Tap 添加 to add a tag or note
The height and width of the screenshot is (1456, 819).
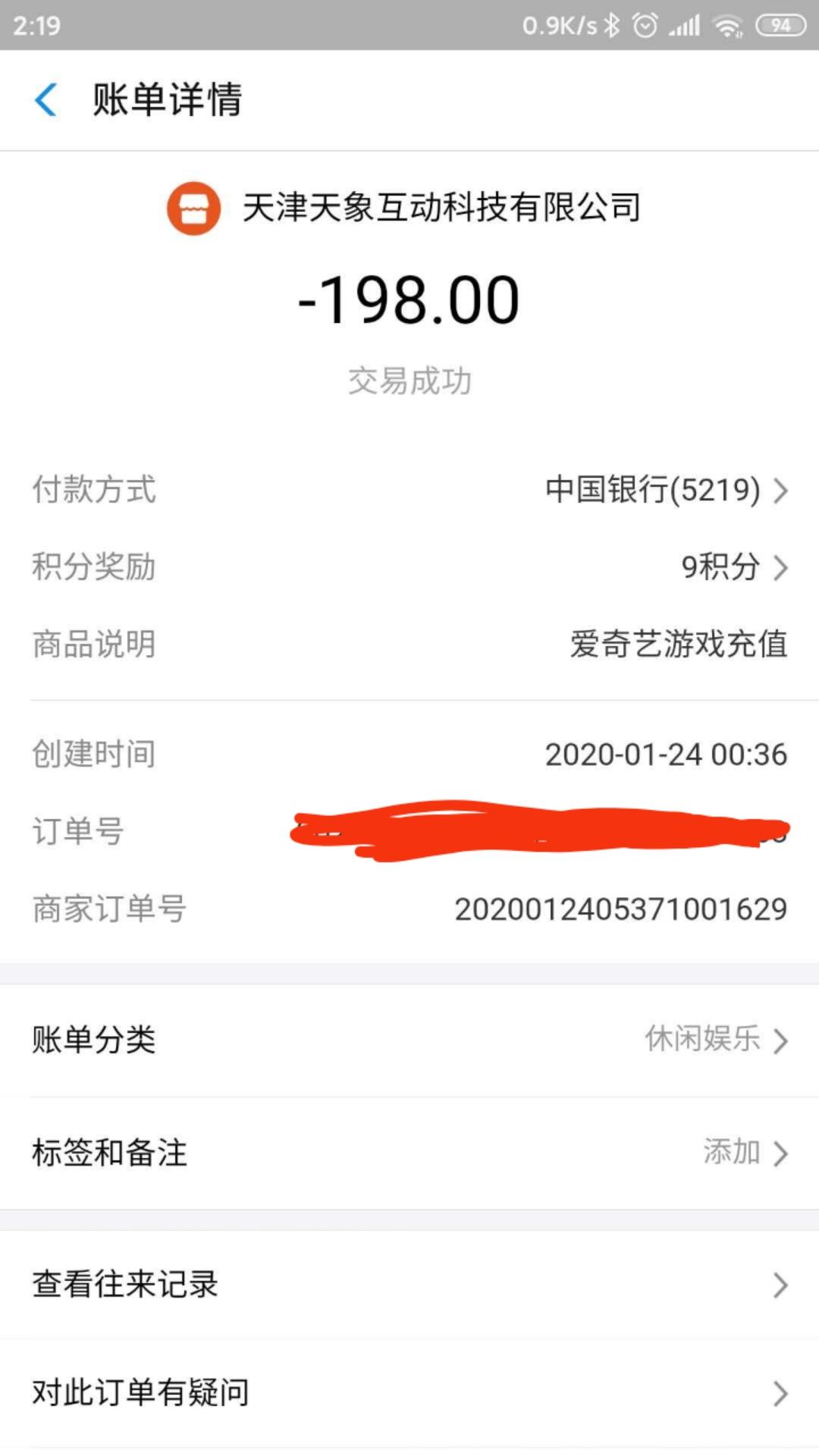(732, 1152)
